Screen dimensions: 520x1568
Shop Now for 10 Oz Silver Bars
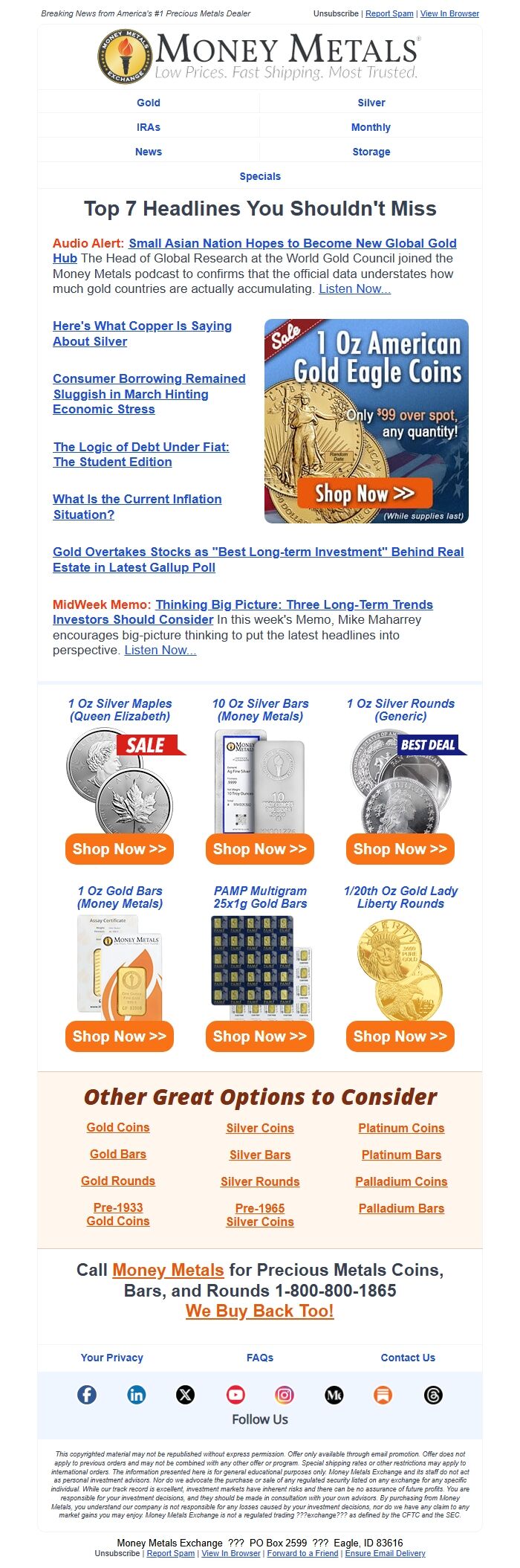(x=259, y=849)
